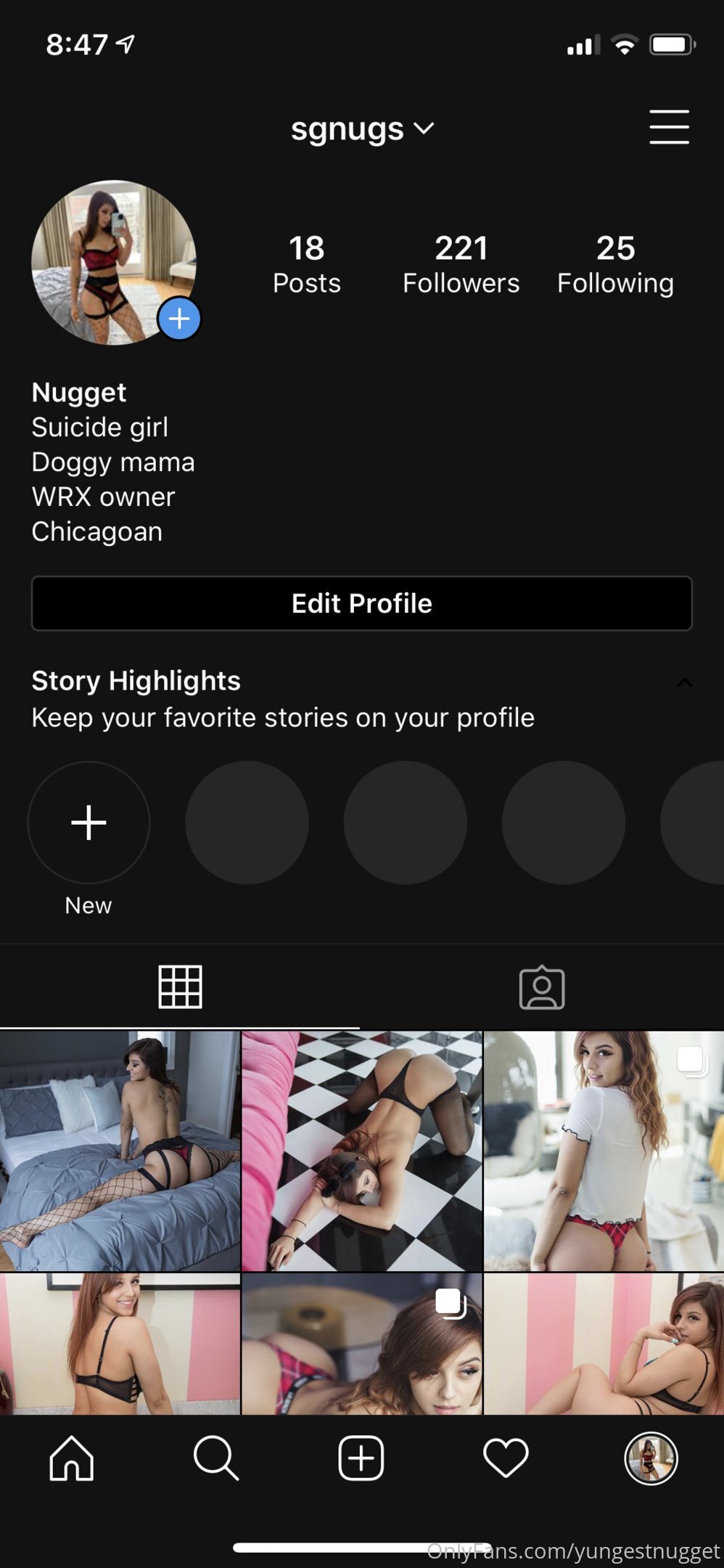Create a new post
724x1568 pixels.
tap(361, 1458)
